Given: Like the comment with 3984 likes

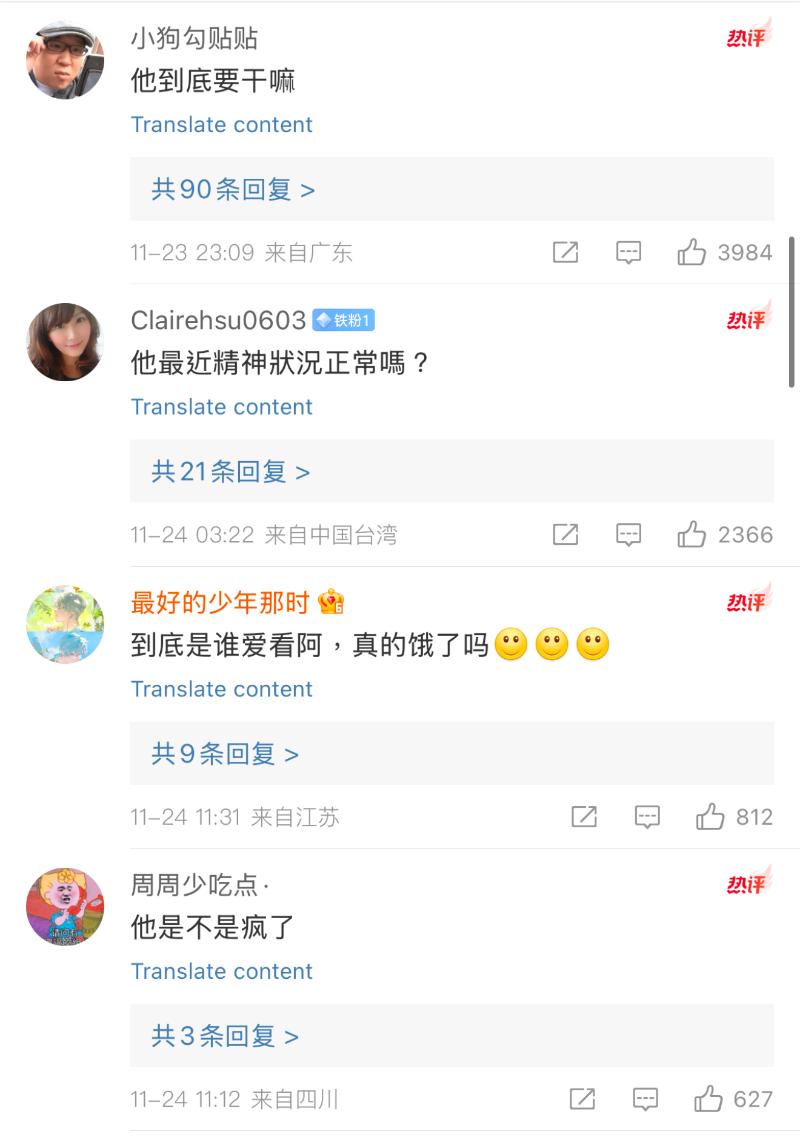Looking at the screenshot, I should pyautogui.click(x=692, y=253).
